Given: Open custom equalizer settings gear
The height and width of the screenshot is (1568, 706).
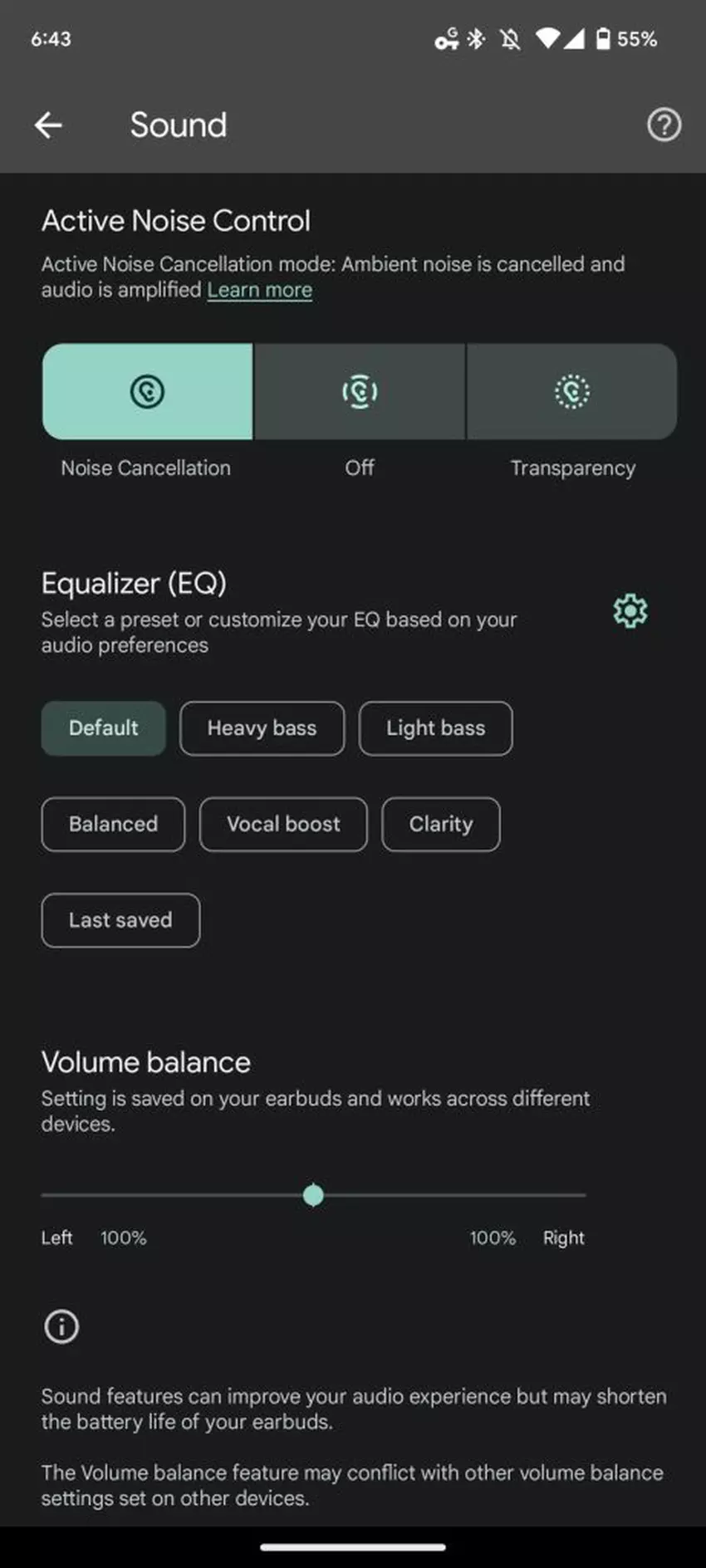Looking at the screenshot, I should (x=630, y=611).
